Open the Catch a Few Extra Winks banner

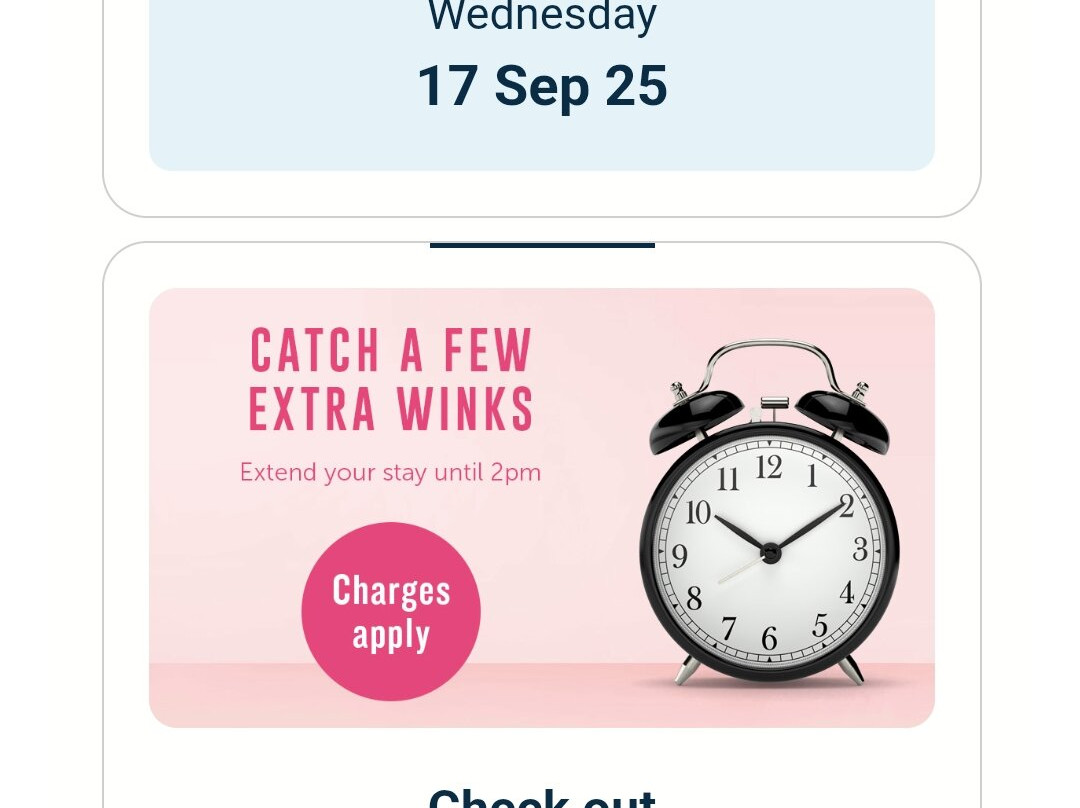click(x=541, y=507)
